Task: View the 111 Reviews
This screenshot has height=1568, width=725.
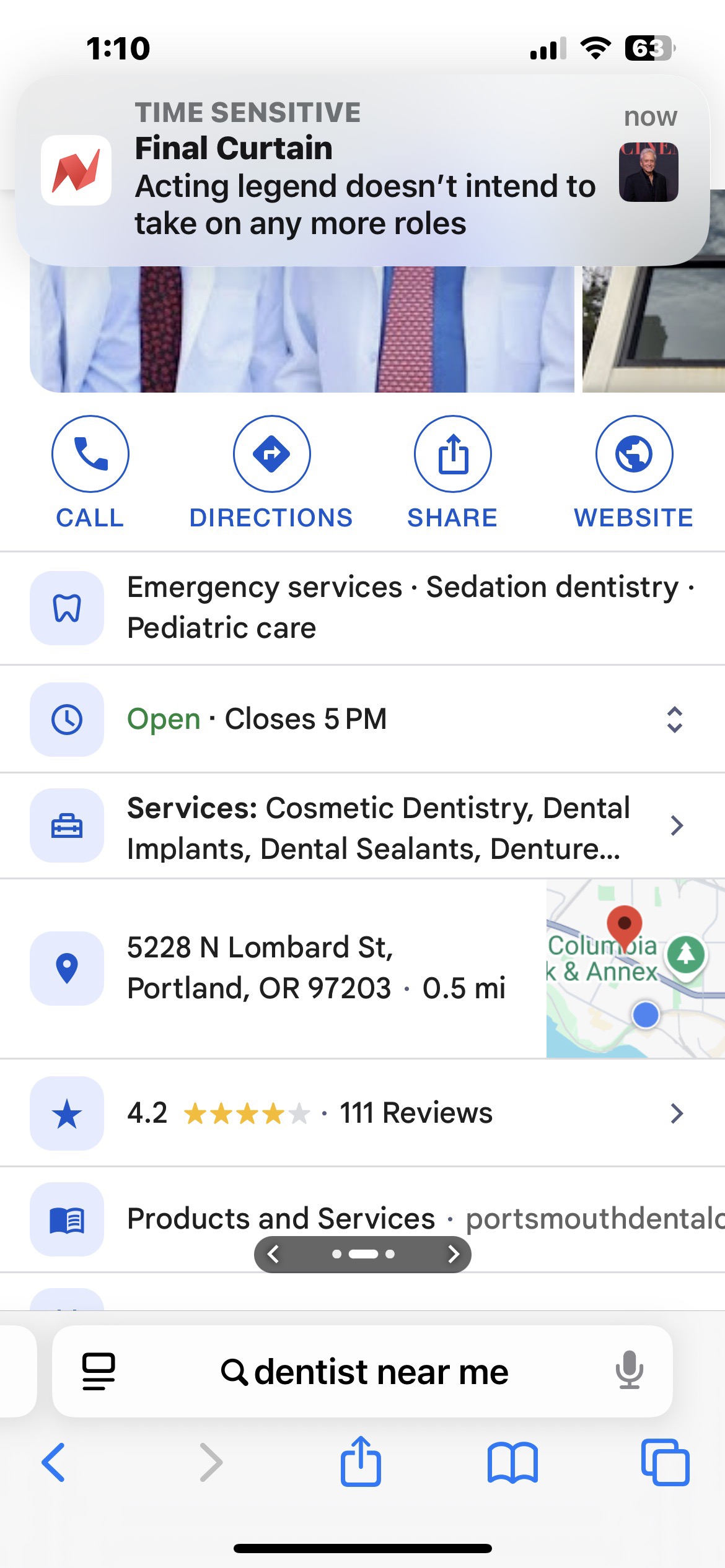Action: tap(415, 1113)
